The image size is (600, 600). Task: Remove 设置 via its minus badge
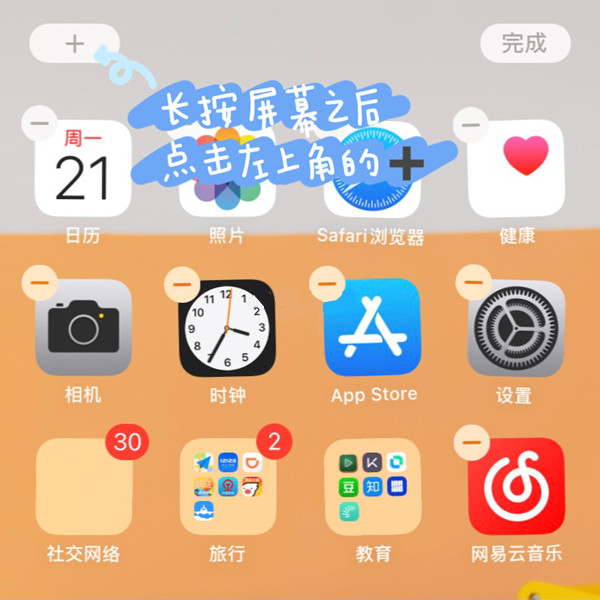pyautogui.click(x=471, y=284)
